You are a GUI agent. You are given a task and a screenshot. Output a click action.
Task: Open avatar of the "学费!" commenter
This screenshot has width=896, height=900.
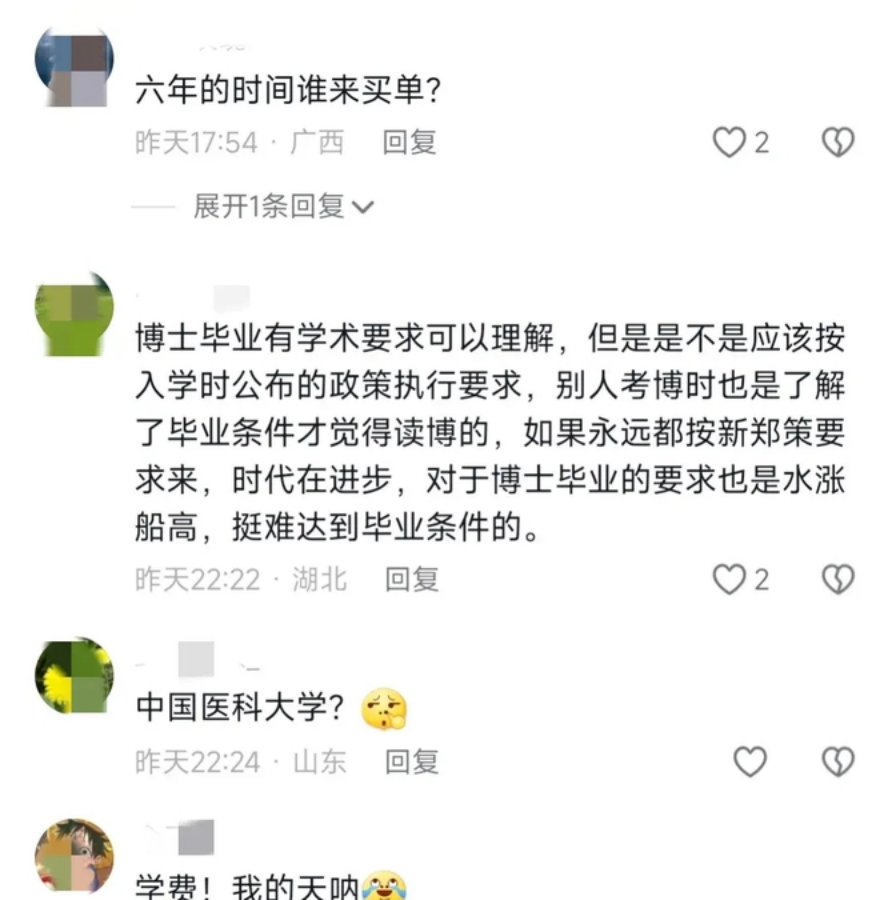coord(74,856)
